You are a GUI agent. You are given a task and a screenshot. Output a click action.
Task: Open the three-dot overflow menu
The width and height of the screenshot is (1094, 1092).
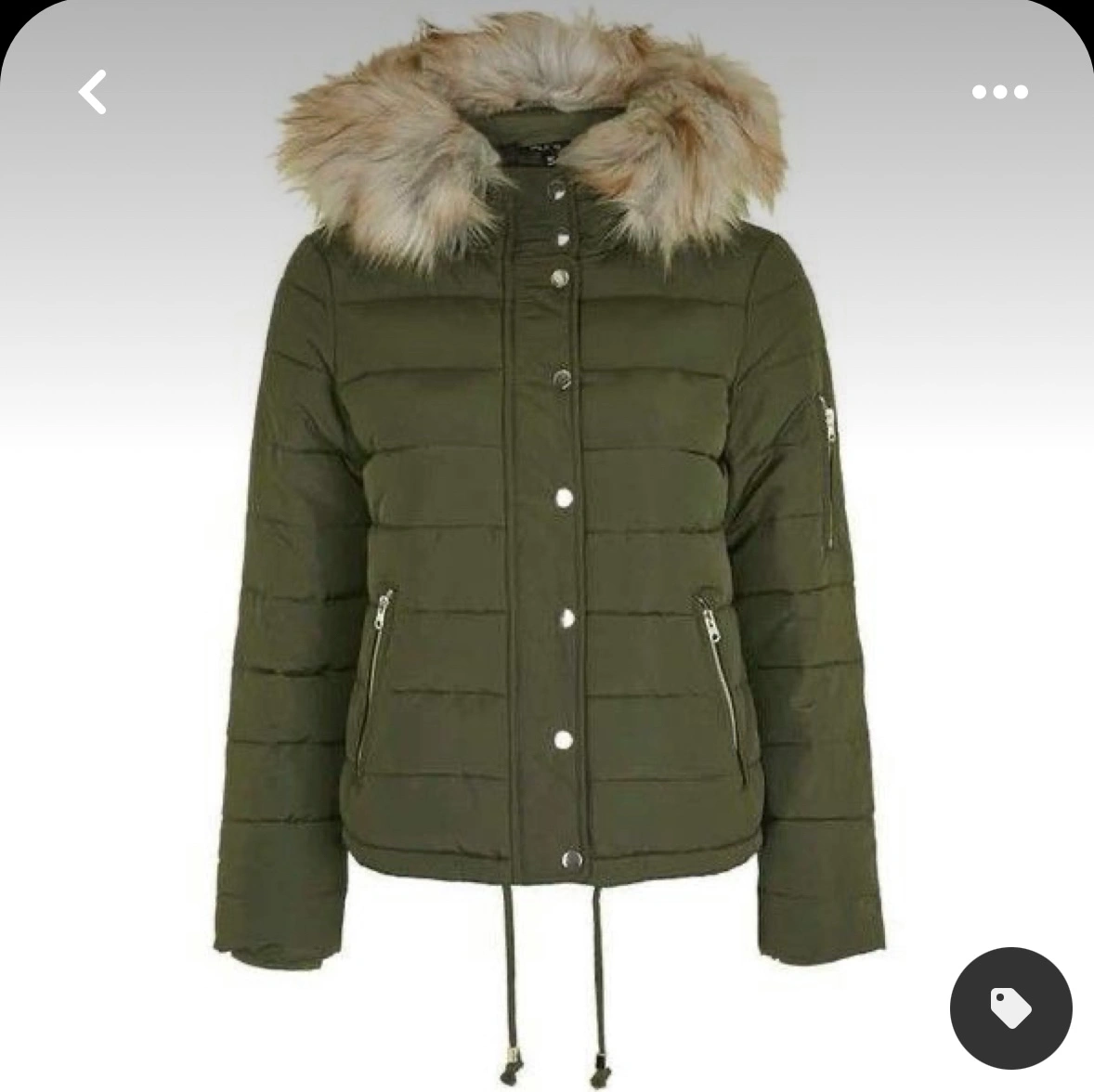point(999,92)
